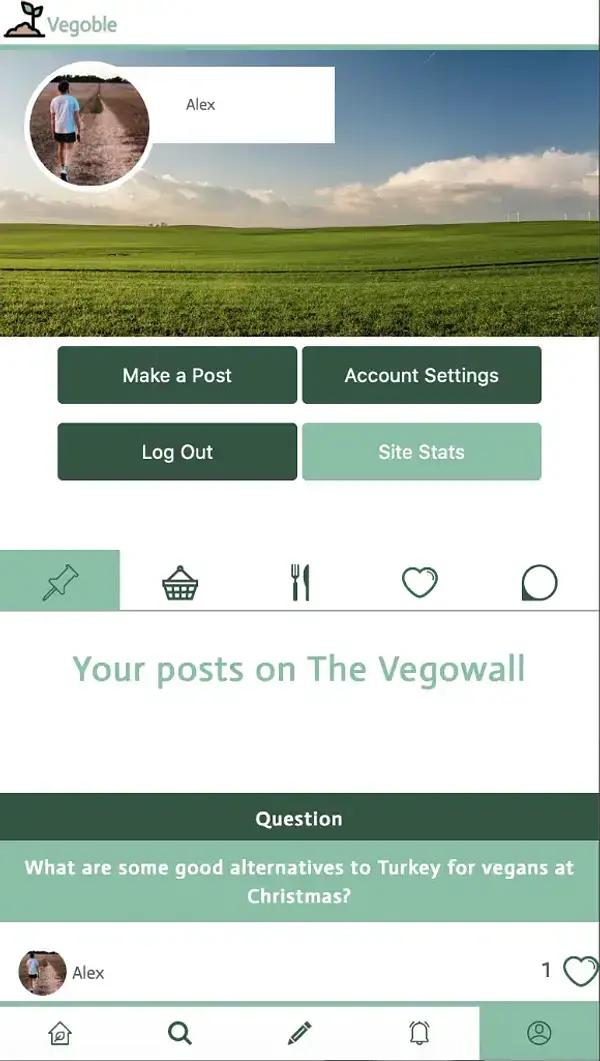
Task: Switch to the heart likes tab
Action: click(419, 582)
